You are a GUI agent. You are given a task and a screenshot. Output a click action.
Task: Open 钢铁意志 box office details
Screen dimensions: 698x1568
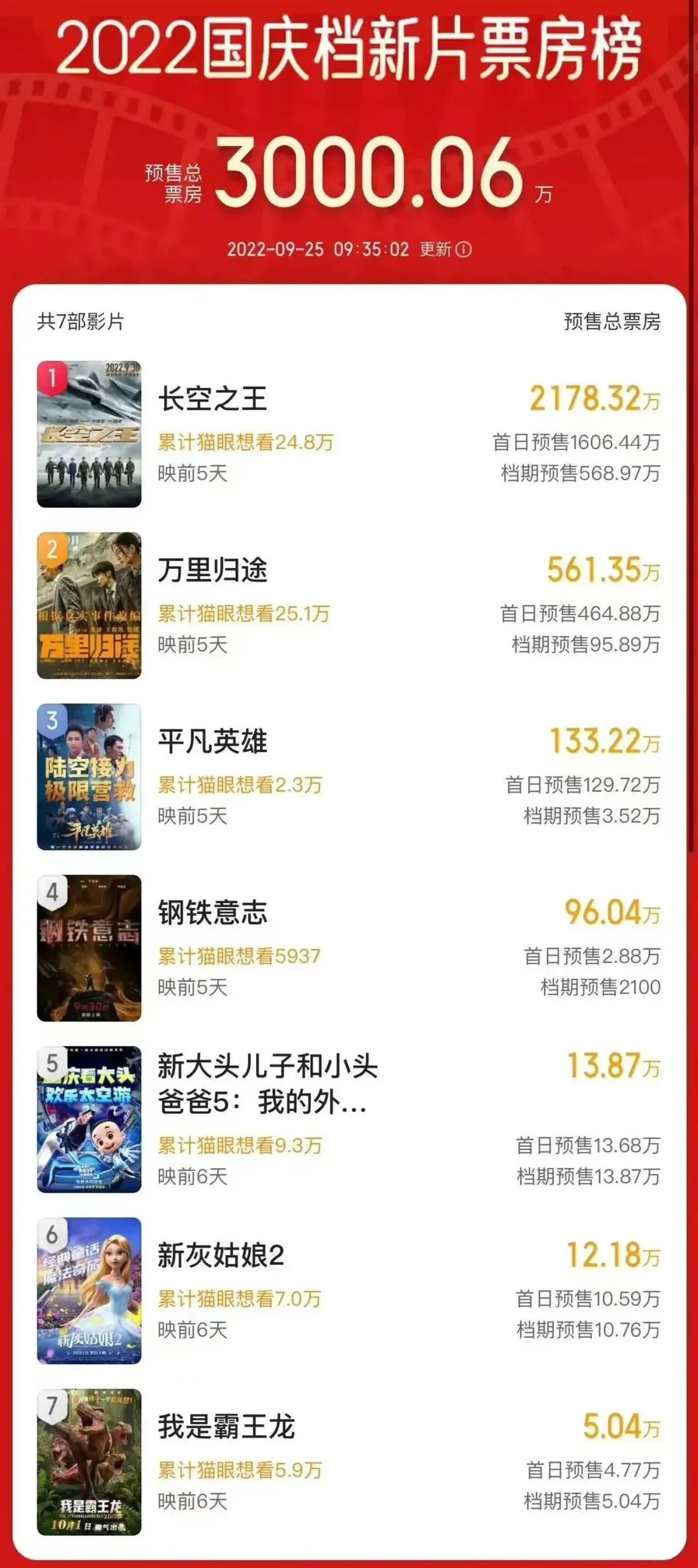tap(213, 913)
